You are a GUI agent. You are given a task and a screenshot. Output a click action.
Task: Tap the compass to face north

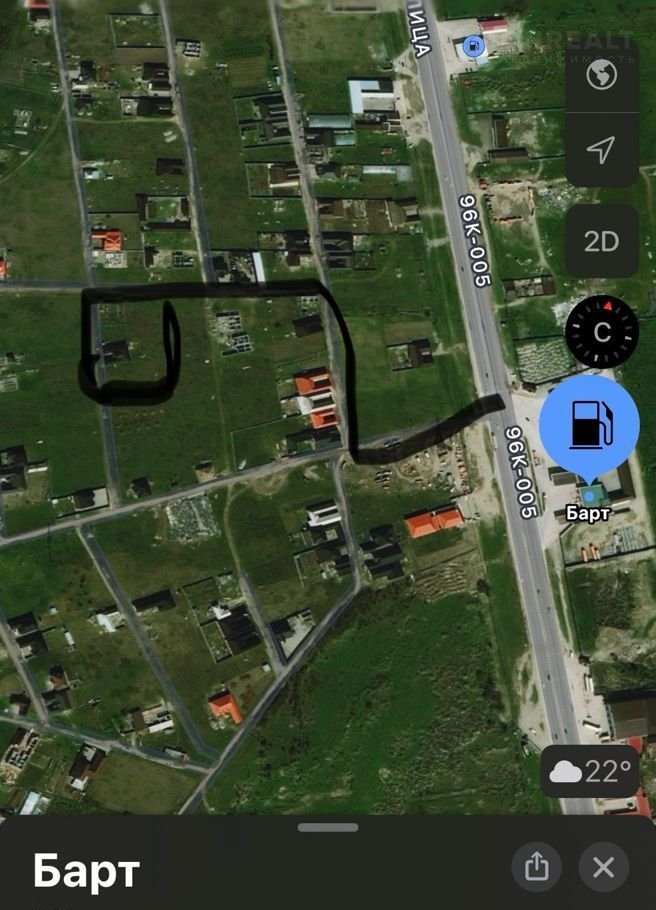tap(601, 331)
